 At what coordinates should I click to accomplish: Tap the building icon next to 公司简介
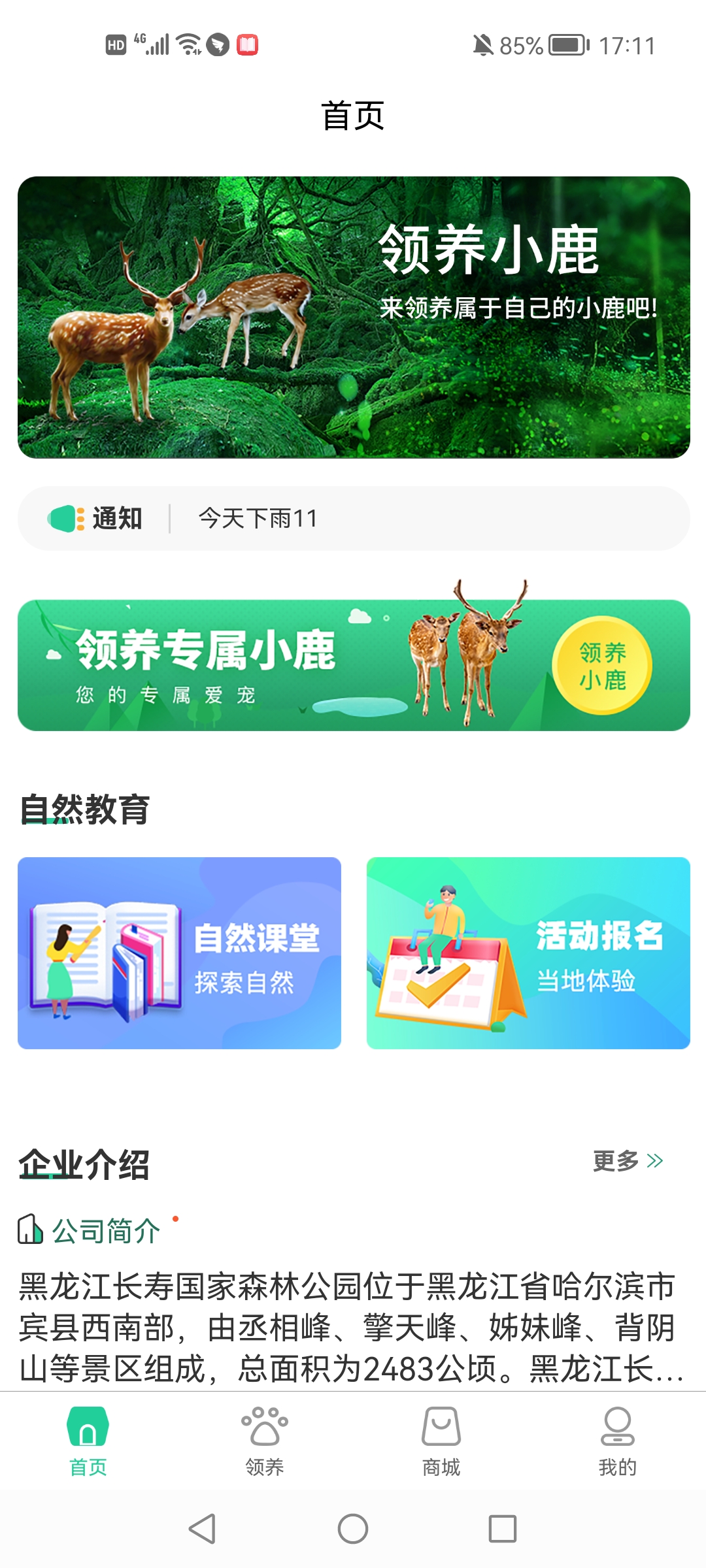tap(31, 1227)
